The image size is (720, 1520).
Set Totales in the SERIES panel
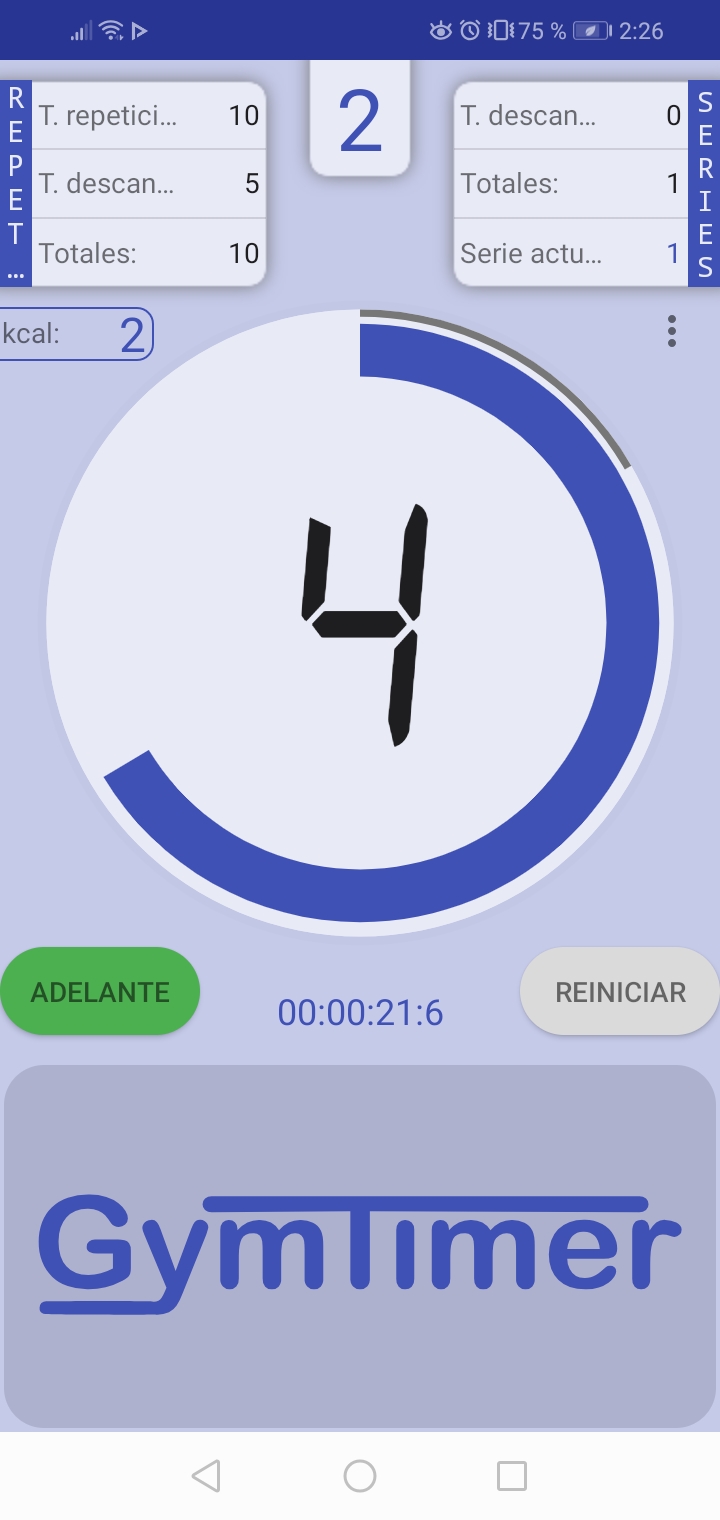pos(570,184)
